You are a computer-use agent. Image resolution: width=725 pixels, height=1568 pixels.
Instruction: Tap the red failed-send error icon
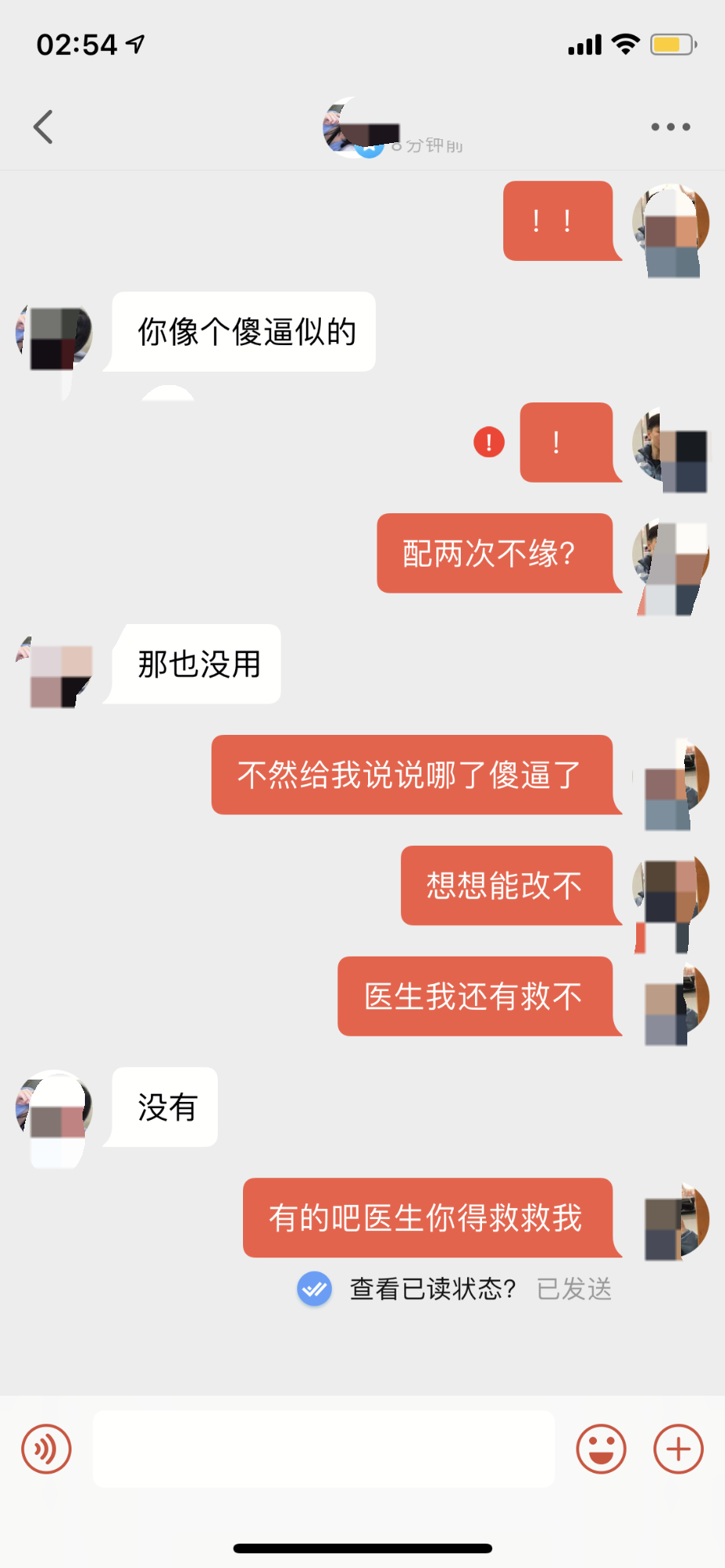click(x=488, y=442)
